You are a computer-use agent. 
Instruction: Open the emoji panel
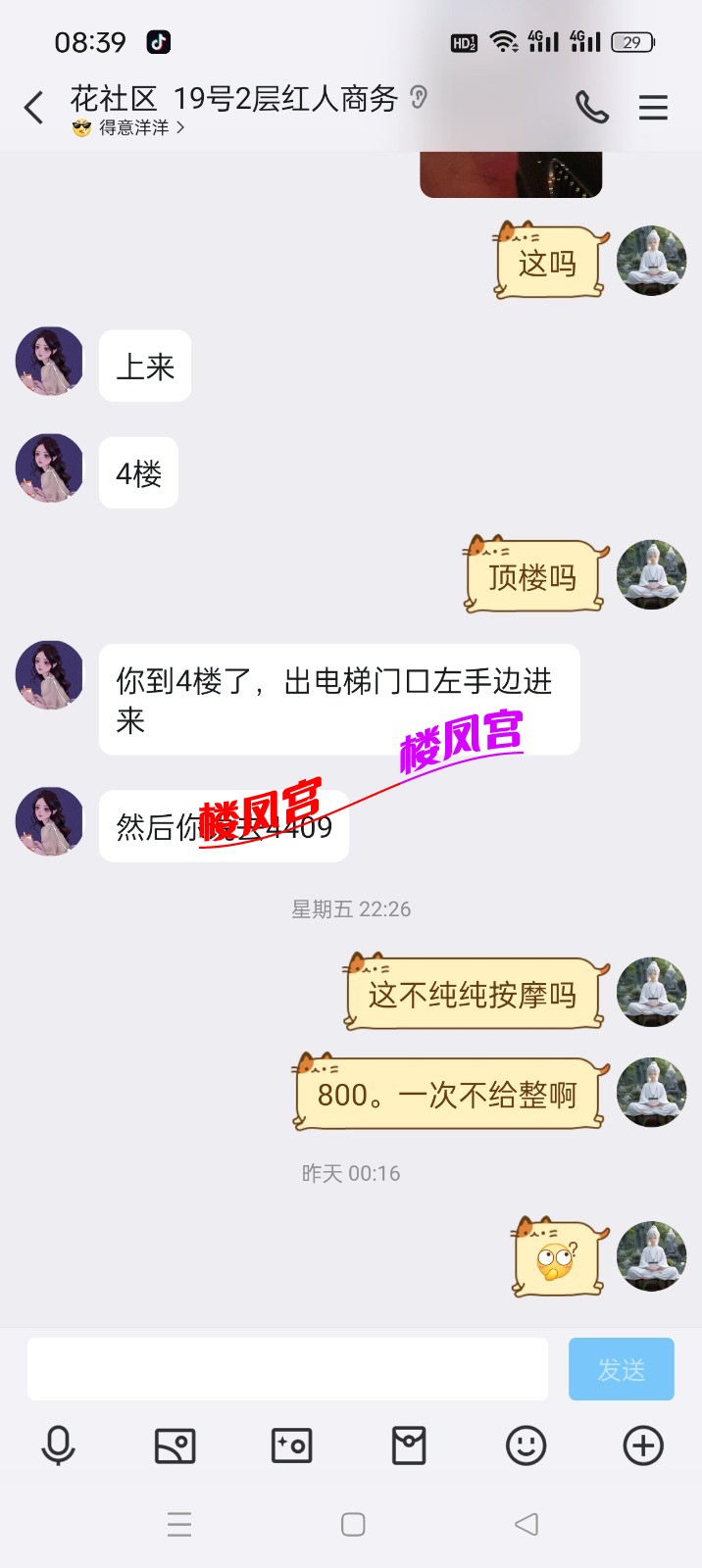pos(526,1445)
